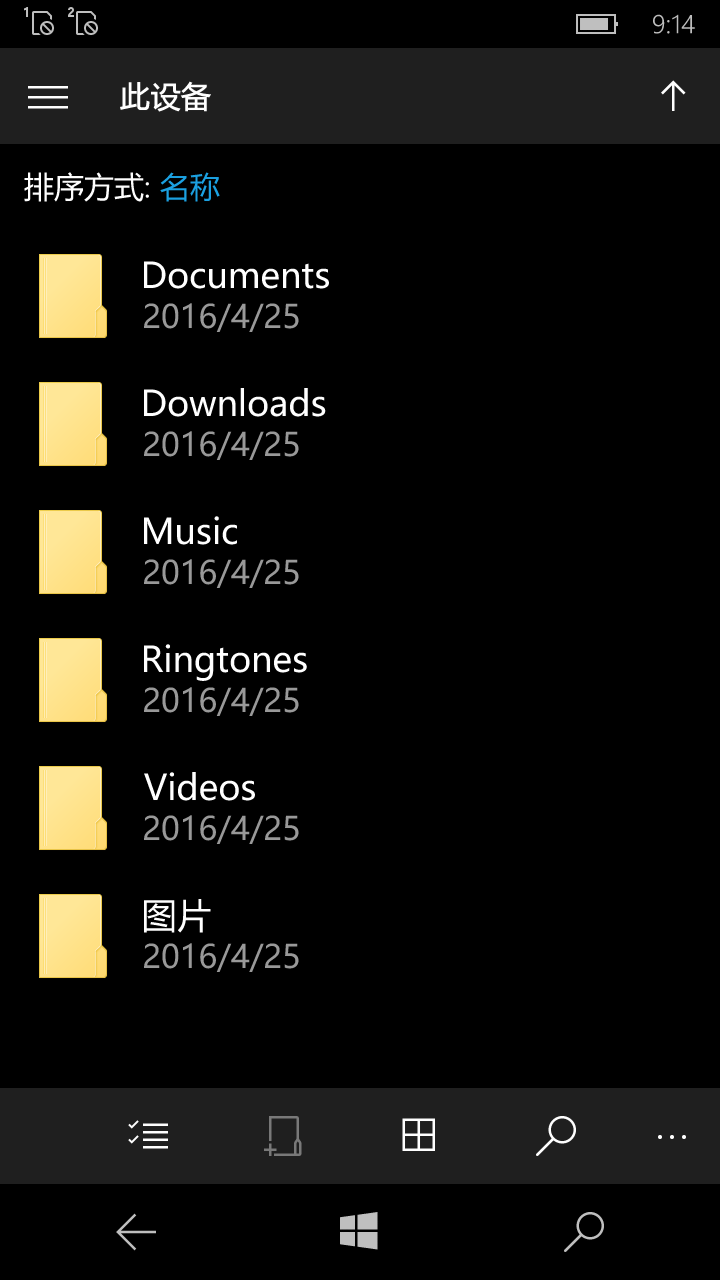Open the Documents folder
Screen dimensions: 720x1280
pyautogui.click(x=360, y=296)
